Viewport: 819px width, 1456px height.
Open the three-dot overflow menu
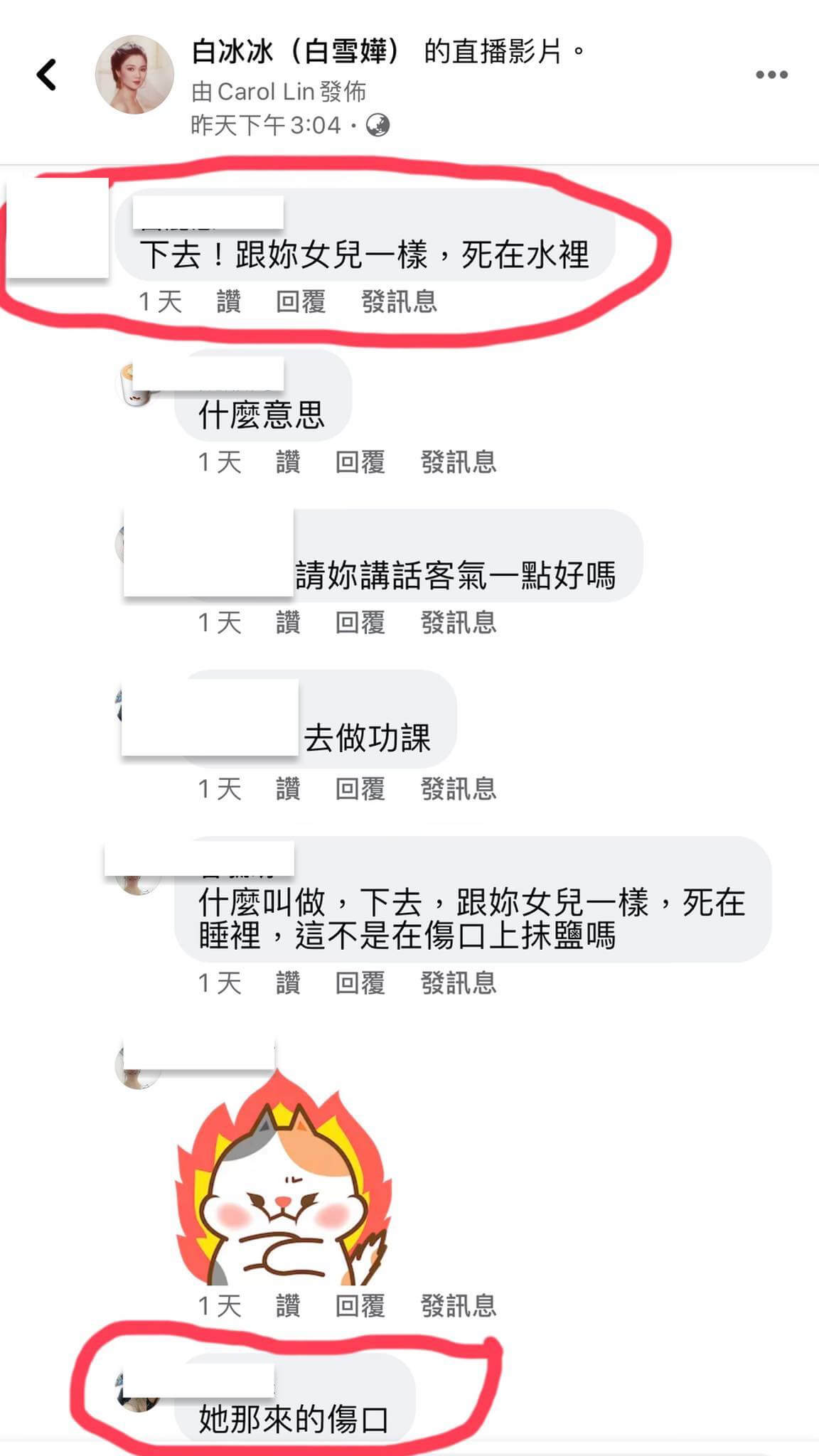point(771,75)
